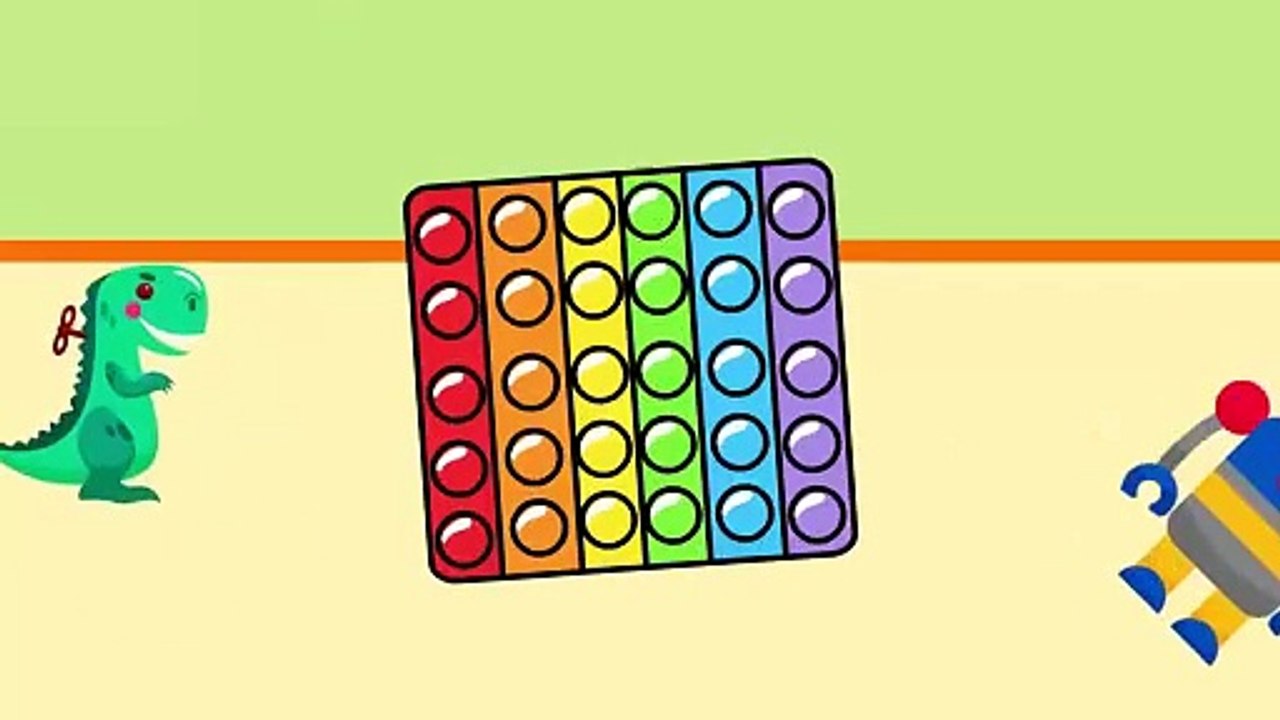Image resolution: width=1280 pixels, height=720 pixels.
Task: Pop the top red bubble
Action: [442, 236]
